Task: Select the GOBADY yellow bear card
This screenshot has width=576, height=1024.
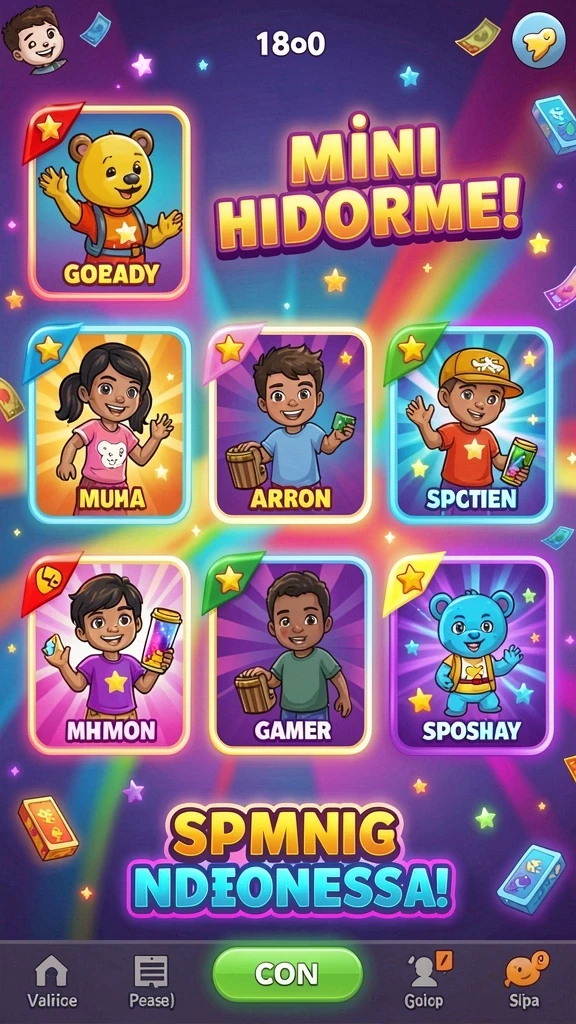Action: [109, 203]
